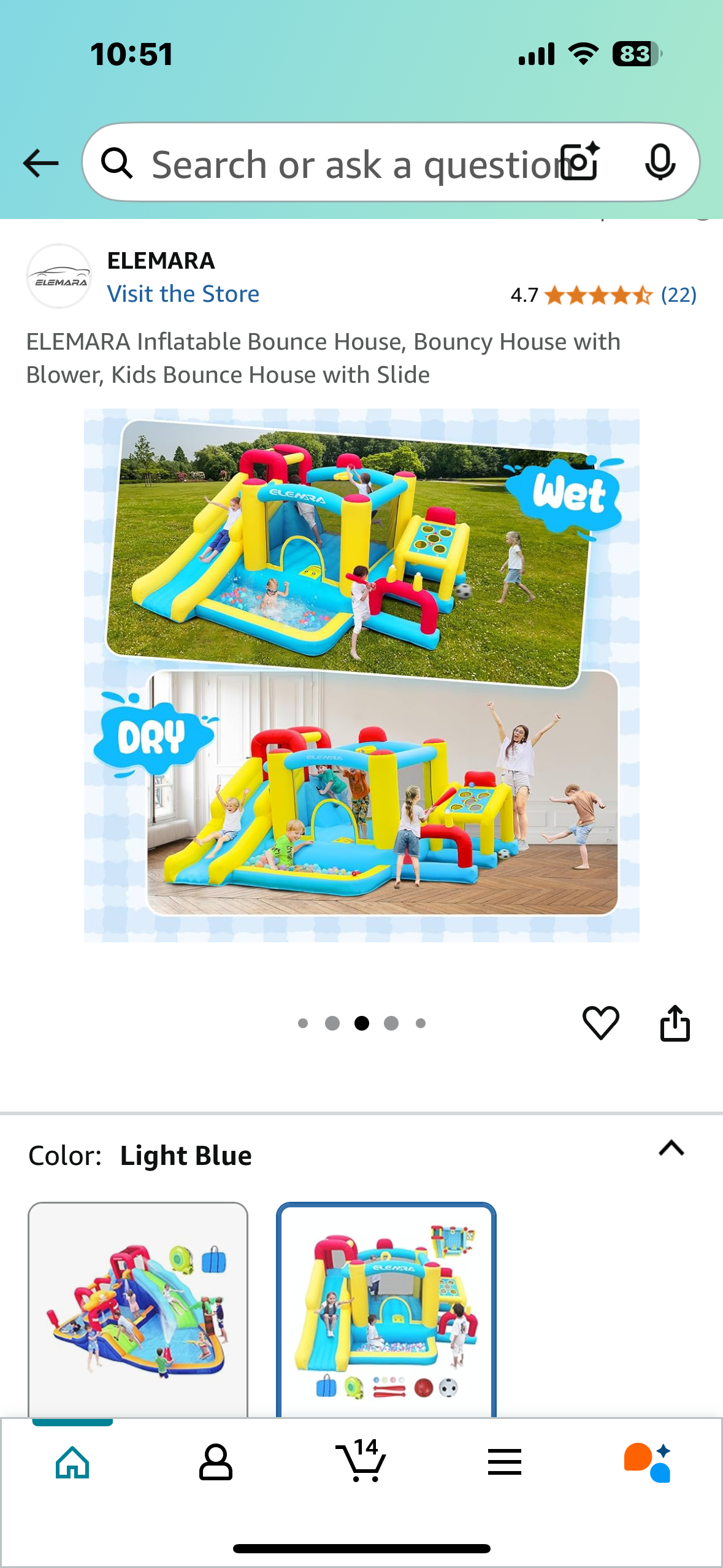Screen dimensions: 723x1568
Task: Open camera lens visual search
Action: [580, 162]
